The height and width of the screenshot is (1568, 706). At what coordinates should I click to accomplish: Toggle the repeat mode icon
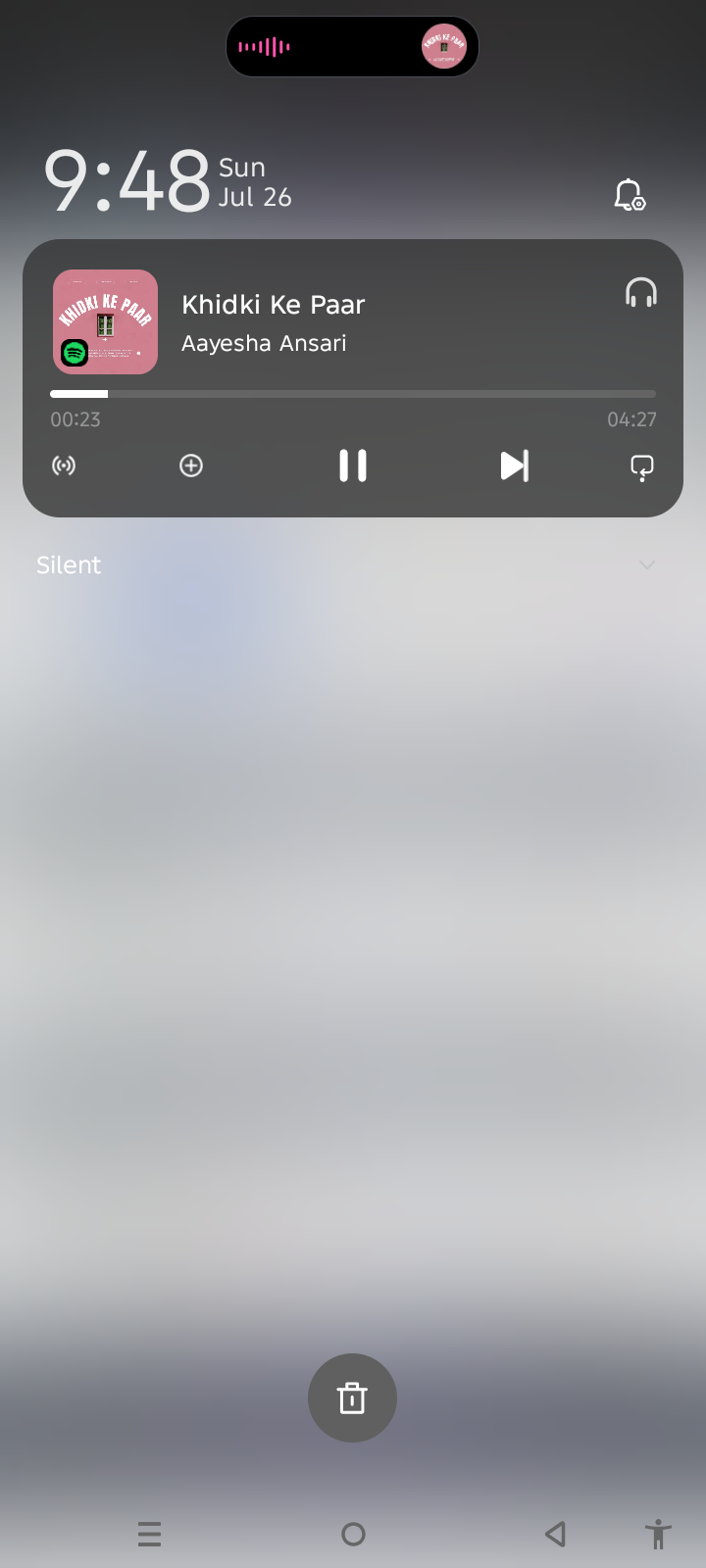(642, 466)
